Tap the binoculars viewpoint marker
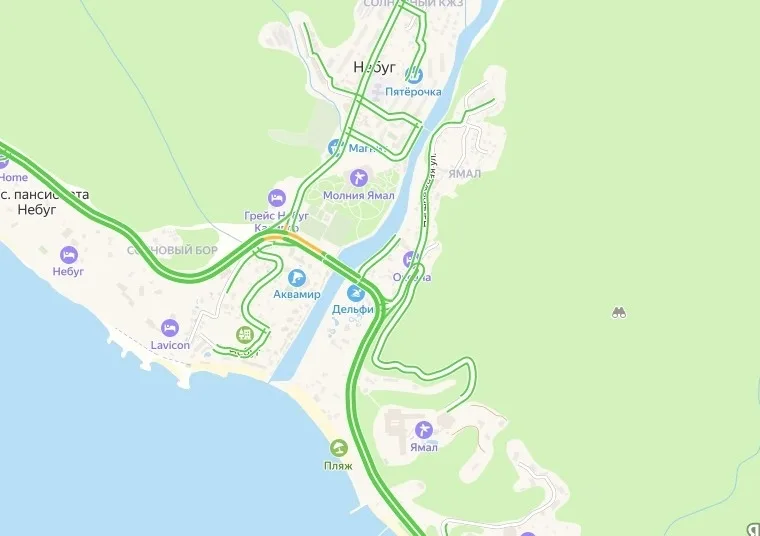The width and height of the screenshot is (760, 536). [x=619, y=313]
